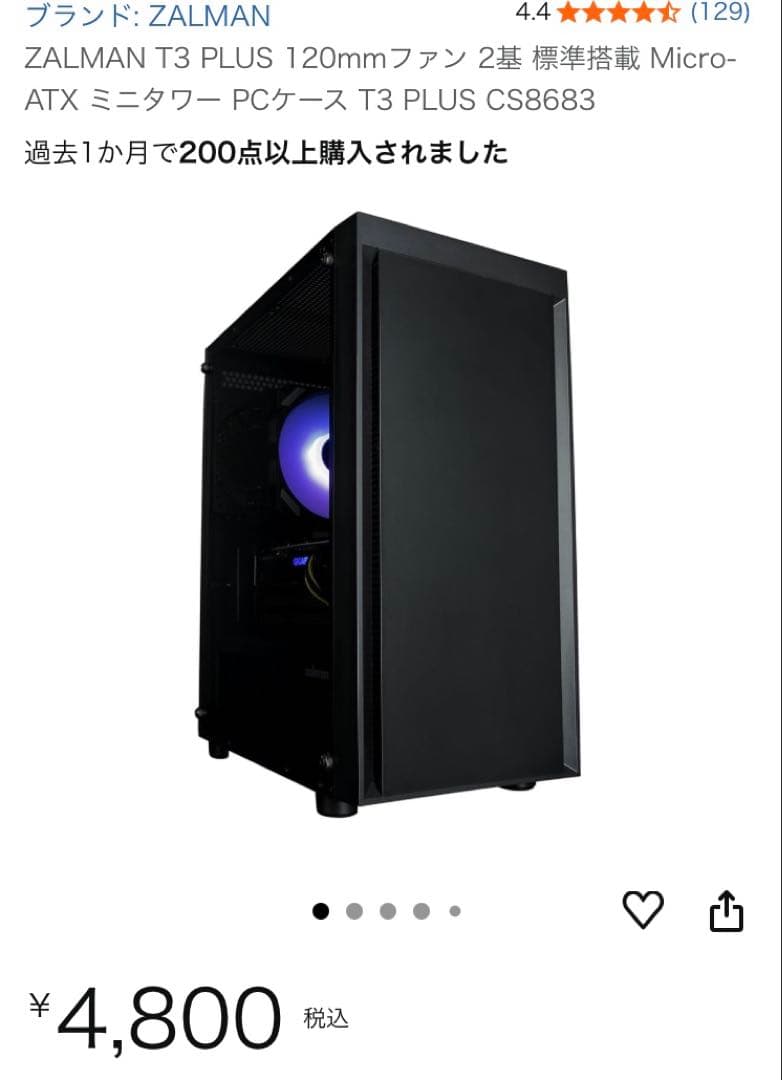Tap the first filled carousel dot
Screen dimensions: 782x1080
tap(322, 911)
